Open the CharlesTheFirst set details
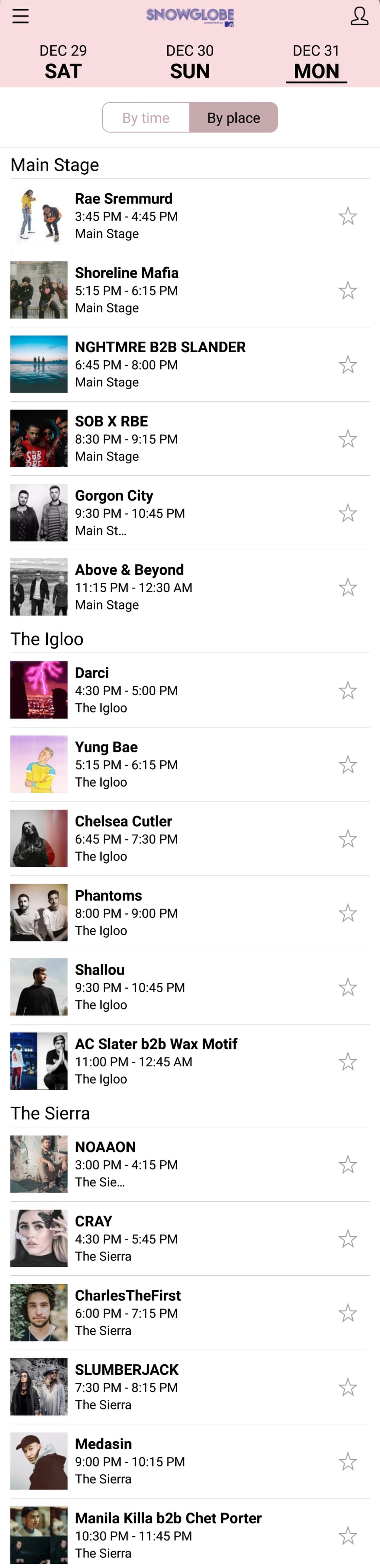Viewport: 380px width, 1568px height. 128,1312
